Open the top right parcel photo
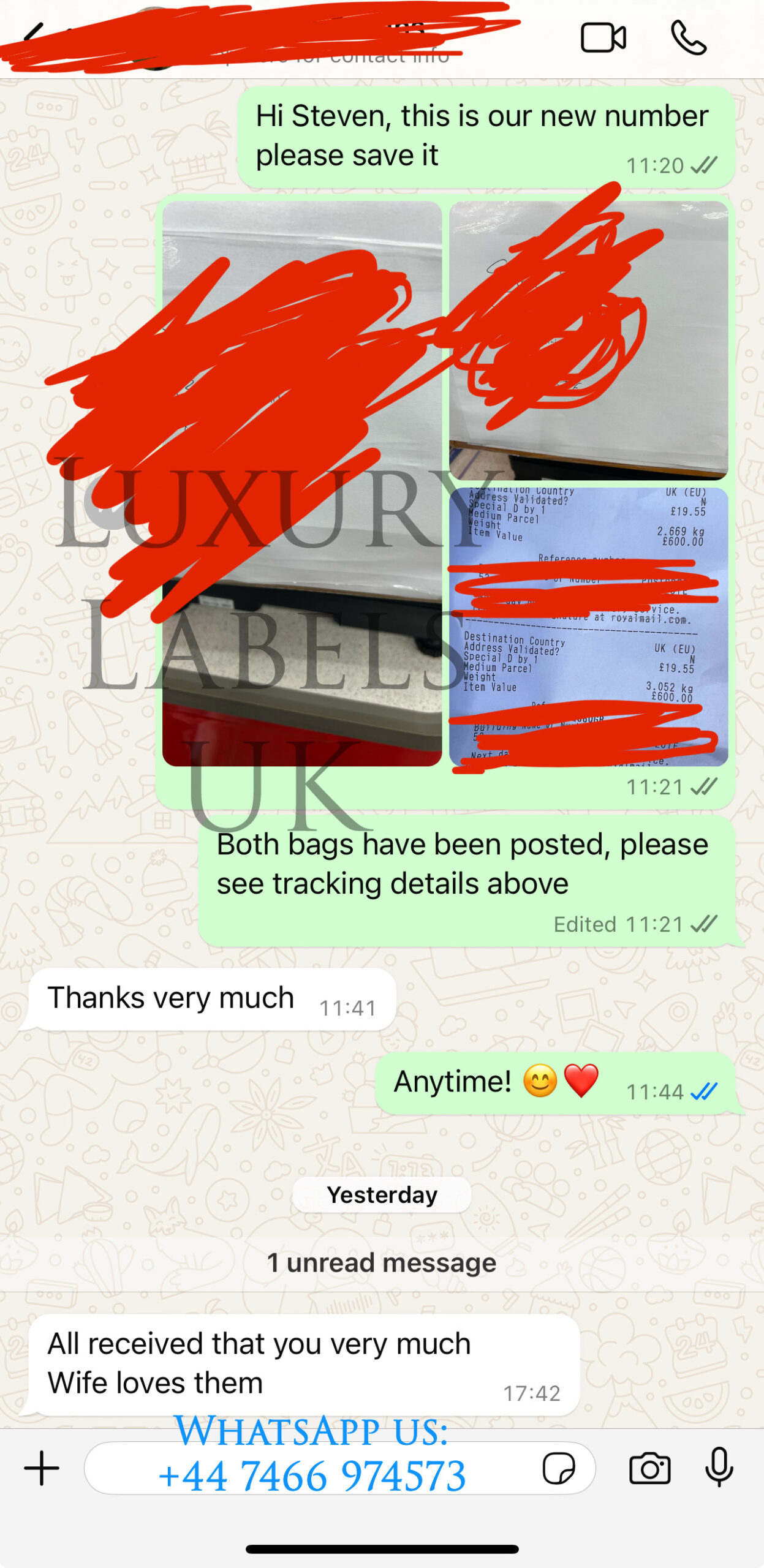 point(589,340)
